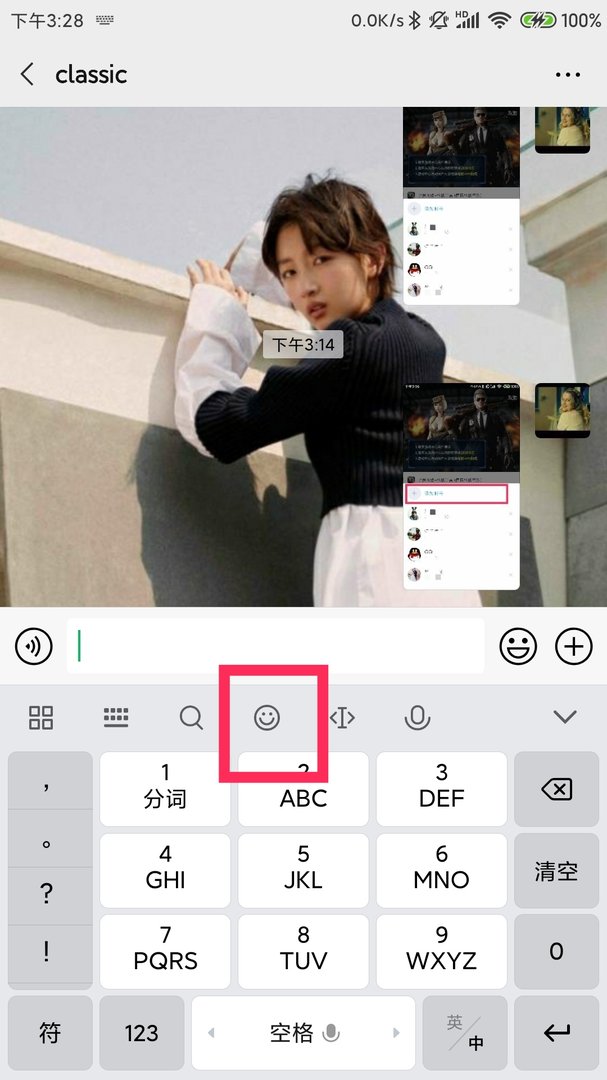Tap the backspace key

[556, 790]
